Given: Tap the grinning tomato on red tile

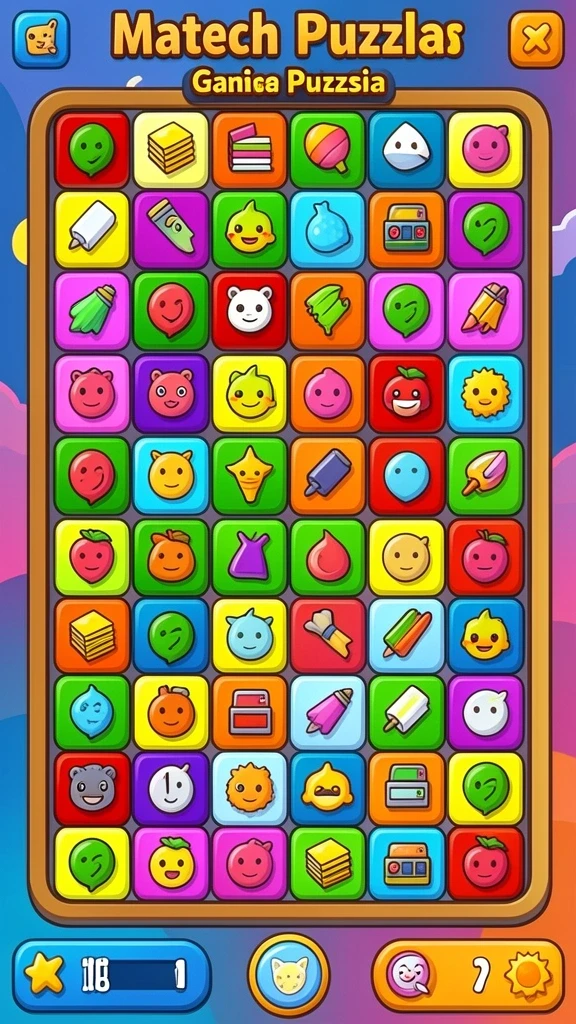Looking at the screenshot, I should [406, 393].
